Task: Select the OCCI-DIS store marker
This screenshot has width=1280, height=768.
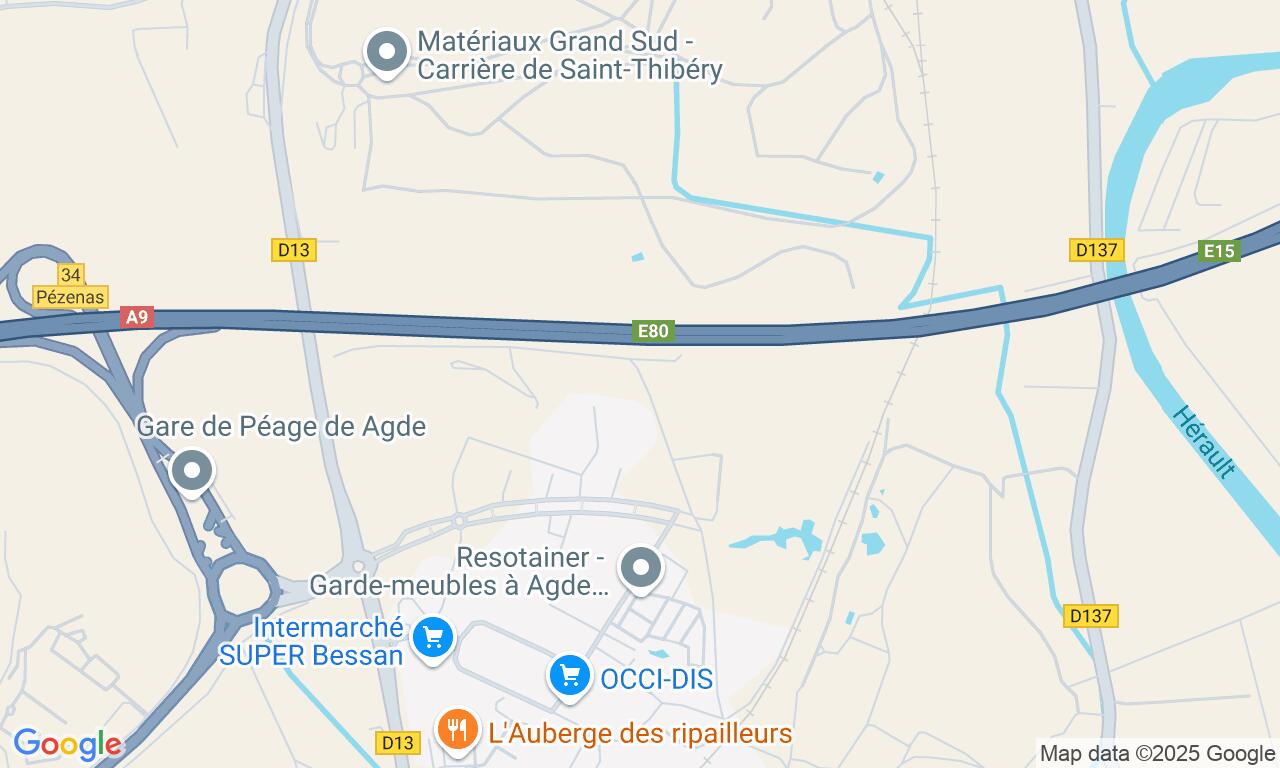Action: click(x=570, y=677)
